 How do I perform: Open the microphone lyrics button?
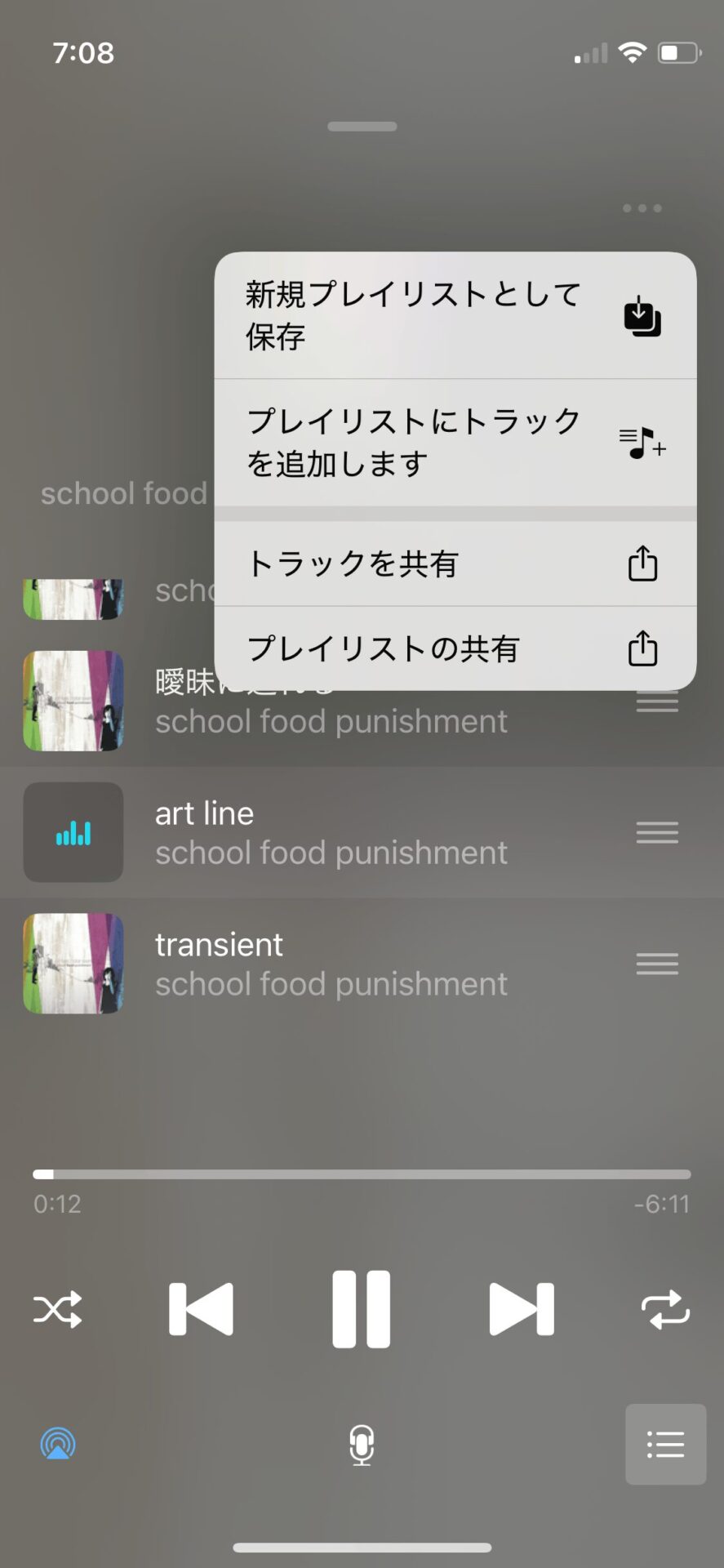(x=362, y=1444)
